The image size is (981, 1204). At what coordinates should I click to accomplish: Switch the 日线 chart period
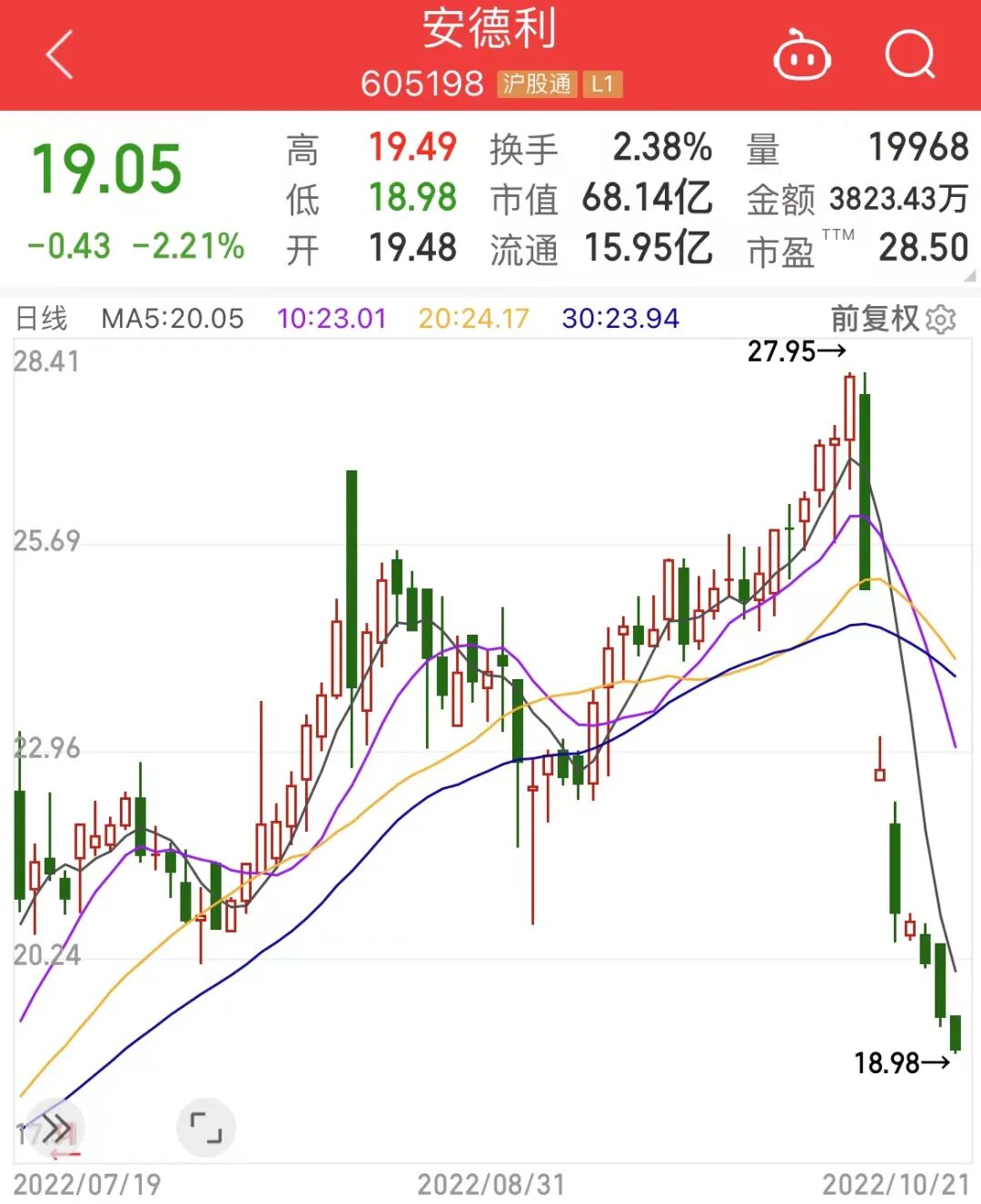(x=42, y=319)
